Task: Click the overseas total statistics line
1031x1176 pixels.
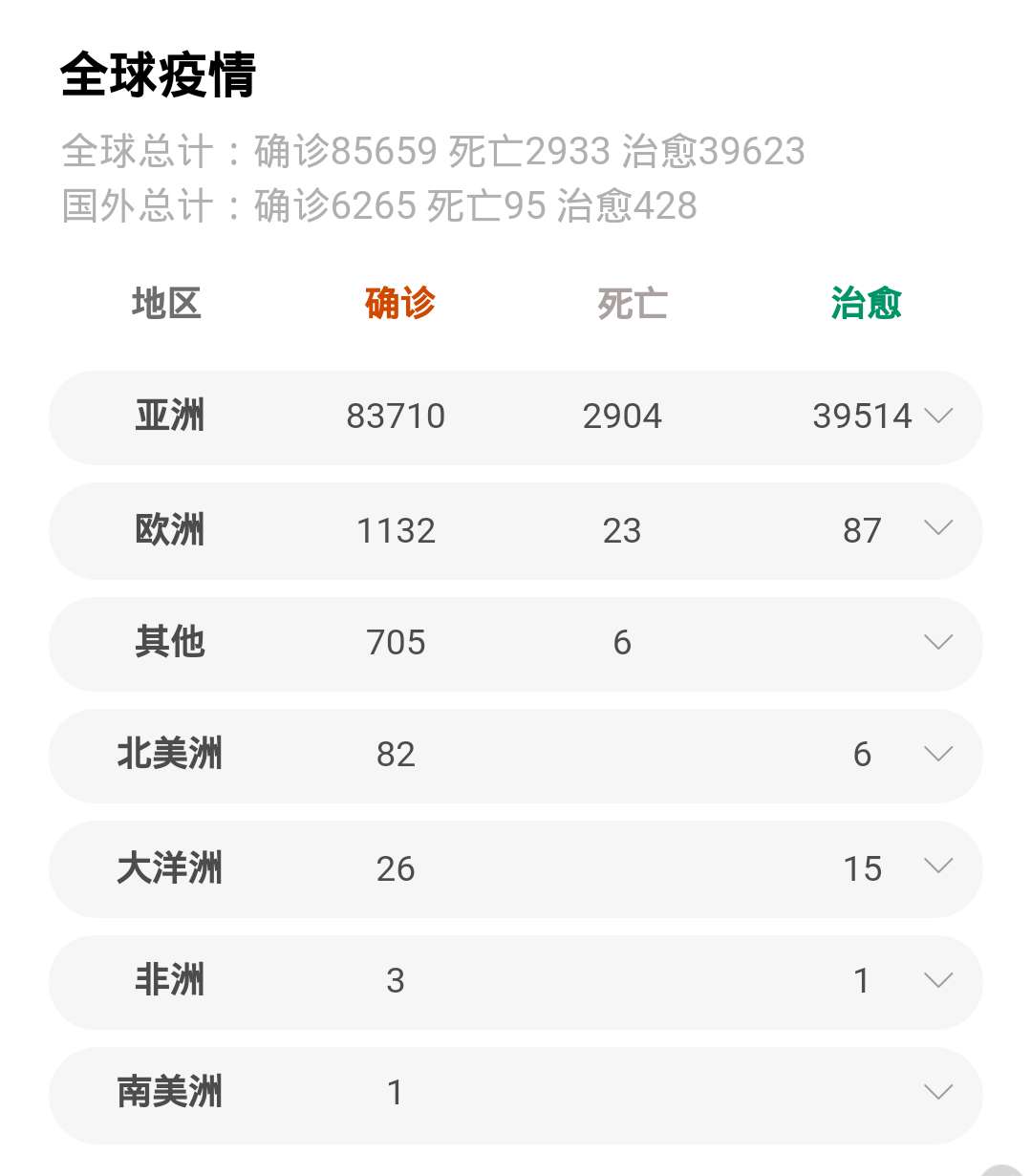Action: 378,204
